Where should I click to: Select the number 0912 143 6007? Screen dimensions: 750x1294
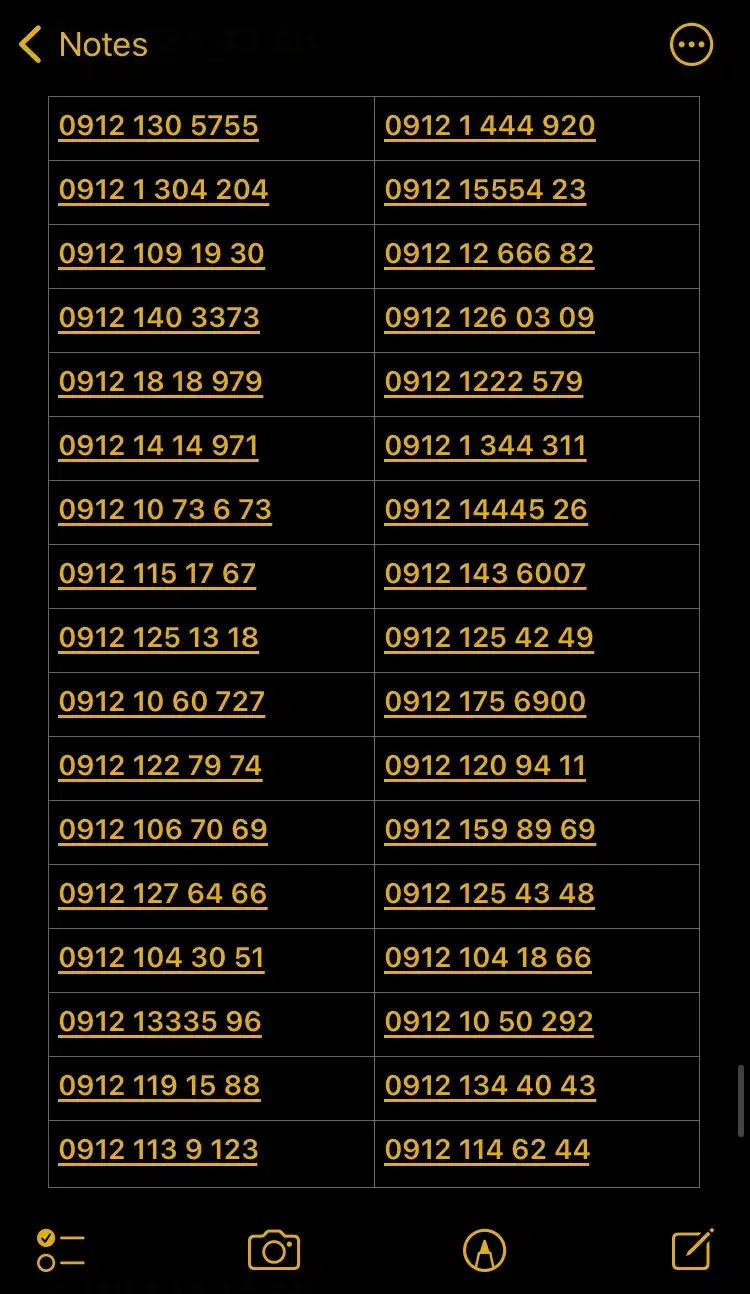click(x=485, y=574)
